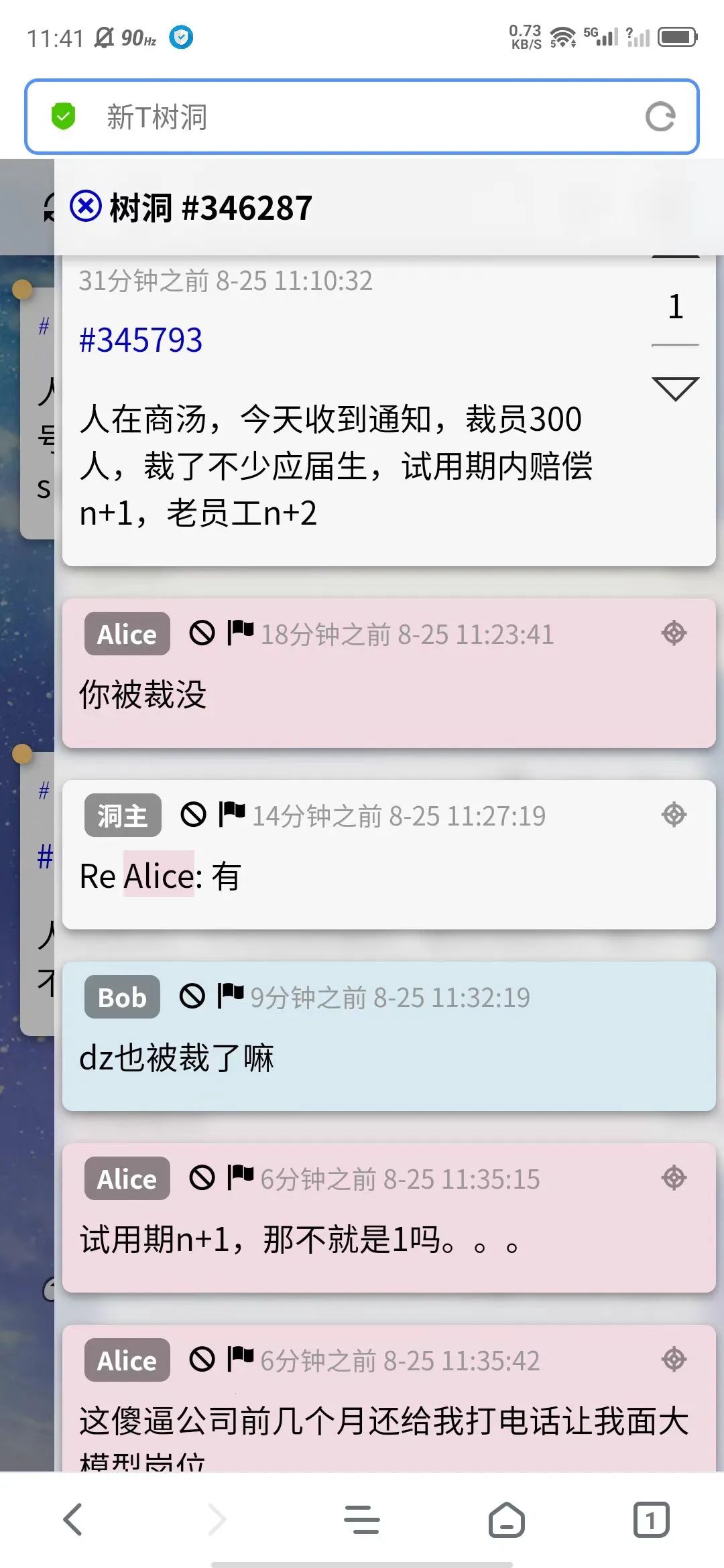Screen dimensions: 724x1568
Task: Close the 树洞 #346287 detail panel
Action: pyautogui.click(x=86, y=206)
